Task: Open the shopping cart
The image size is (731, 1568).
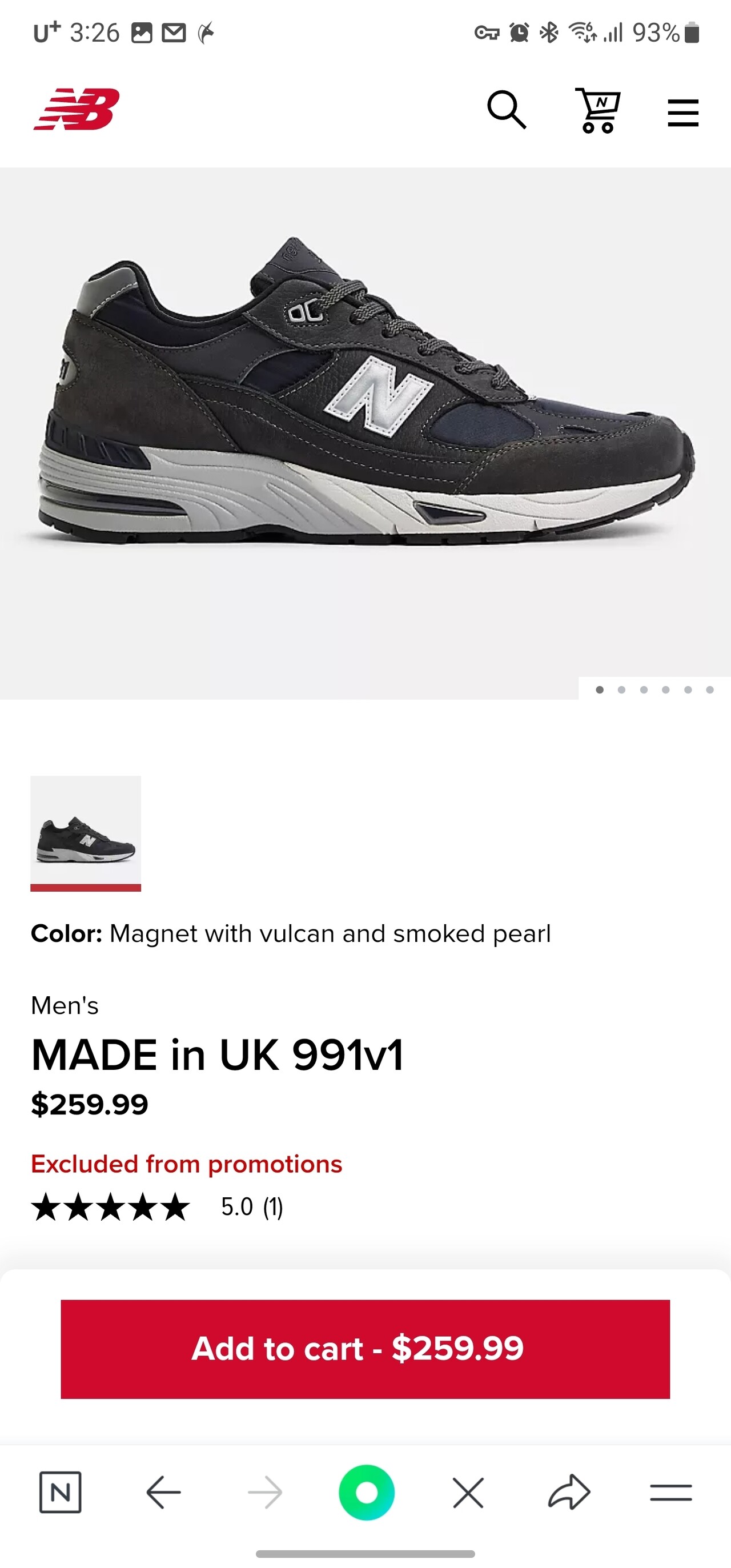Action: click(x=597, y=110)
